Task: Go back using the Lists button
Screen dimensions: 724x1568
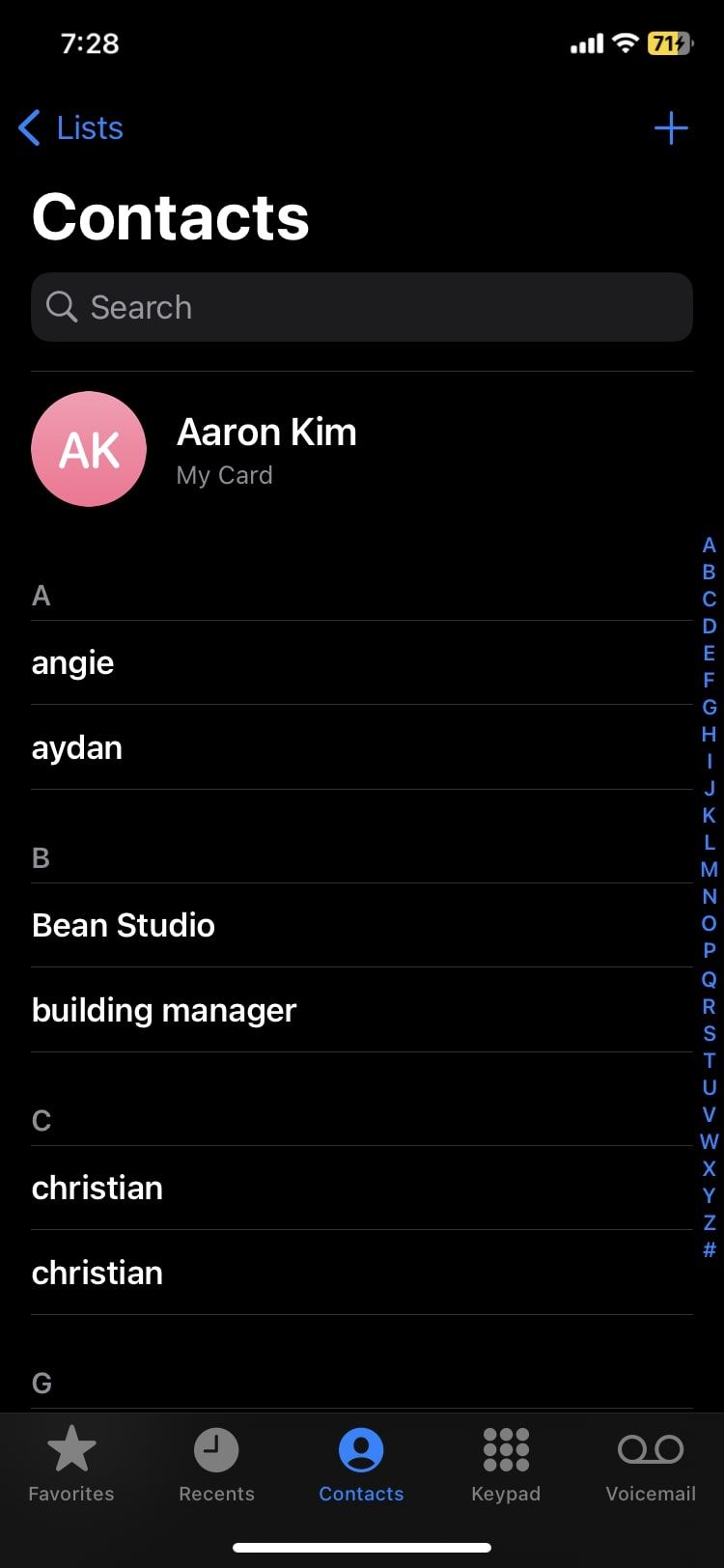Action: point(70,127)
